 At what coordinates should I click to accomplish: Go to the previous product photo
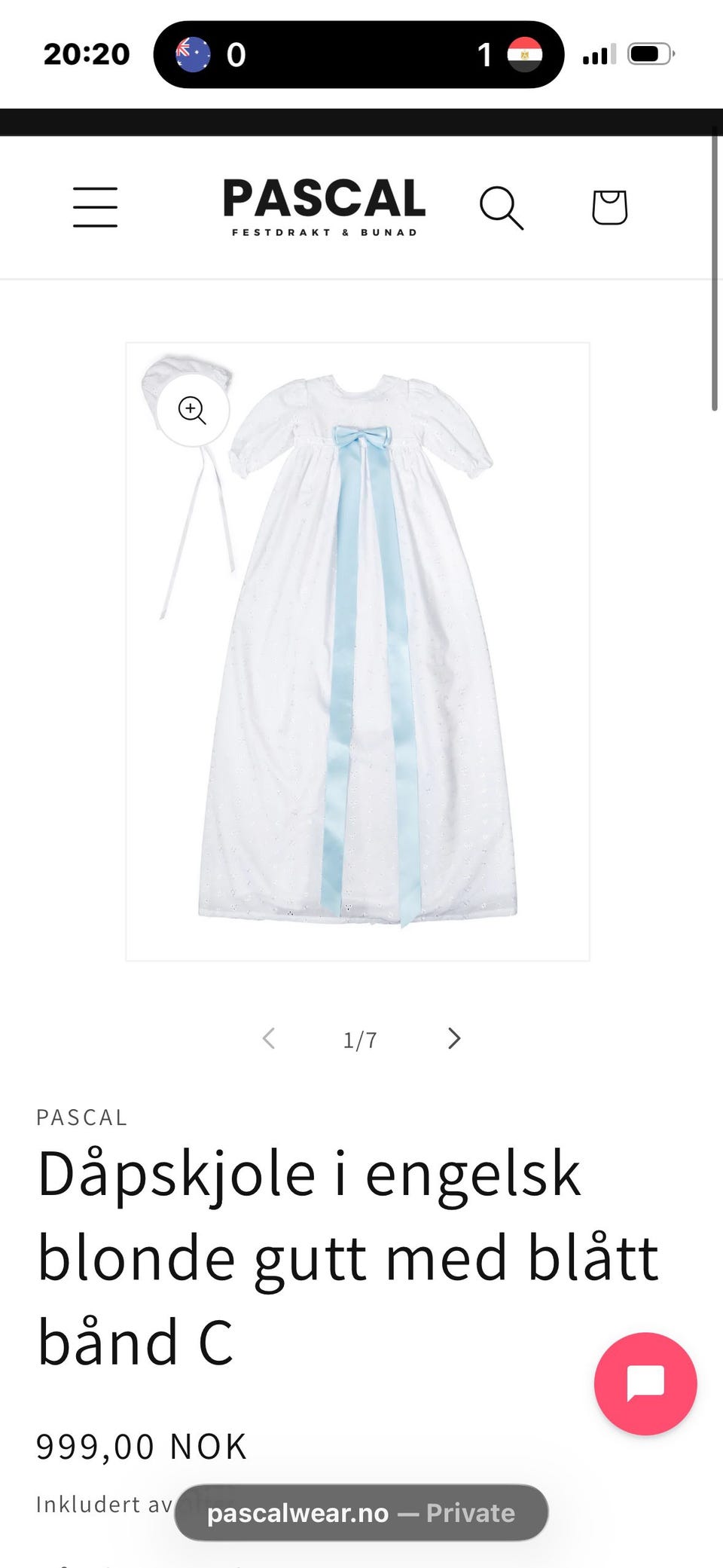269,1038
